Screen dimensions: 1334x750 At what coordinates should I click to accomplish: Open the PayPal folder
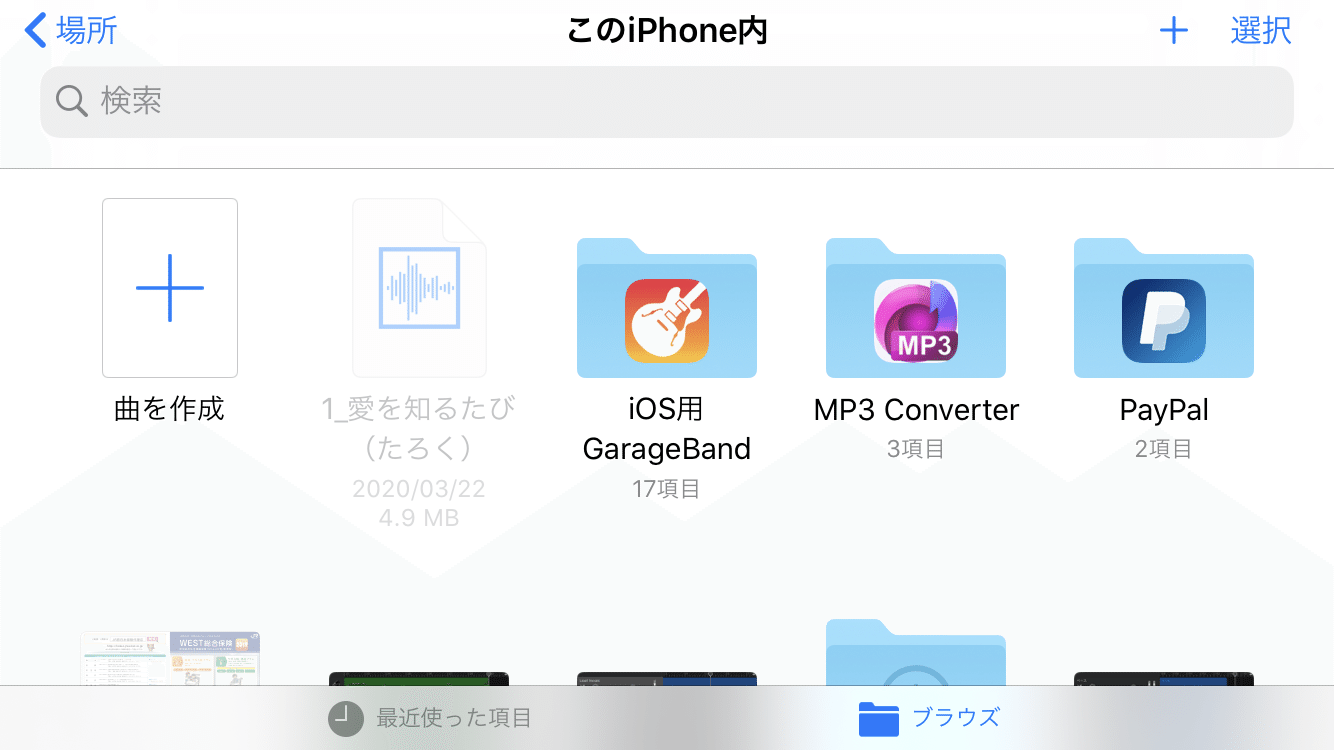click(x=1163, y=308)
